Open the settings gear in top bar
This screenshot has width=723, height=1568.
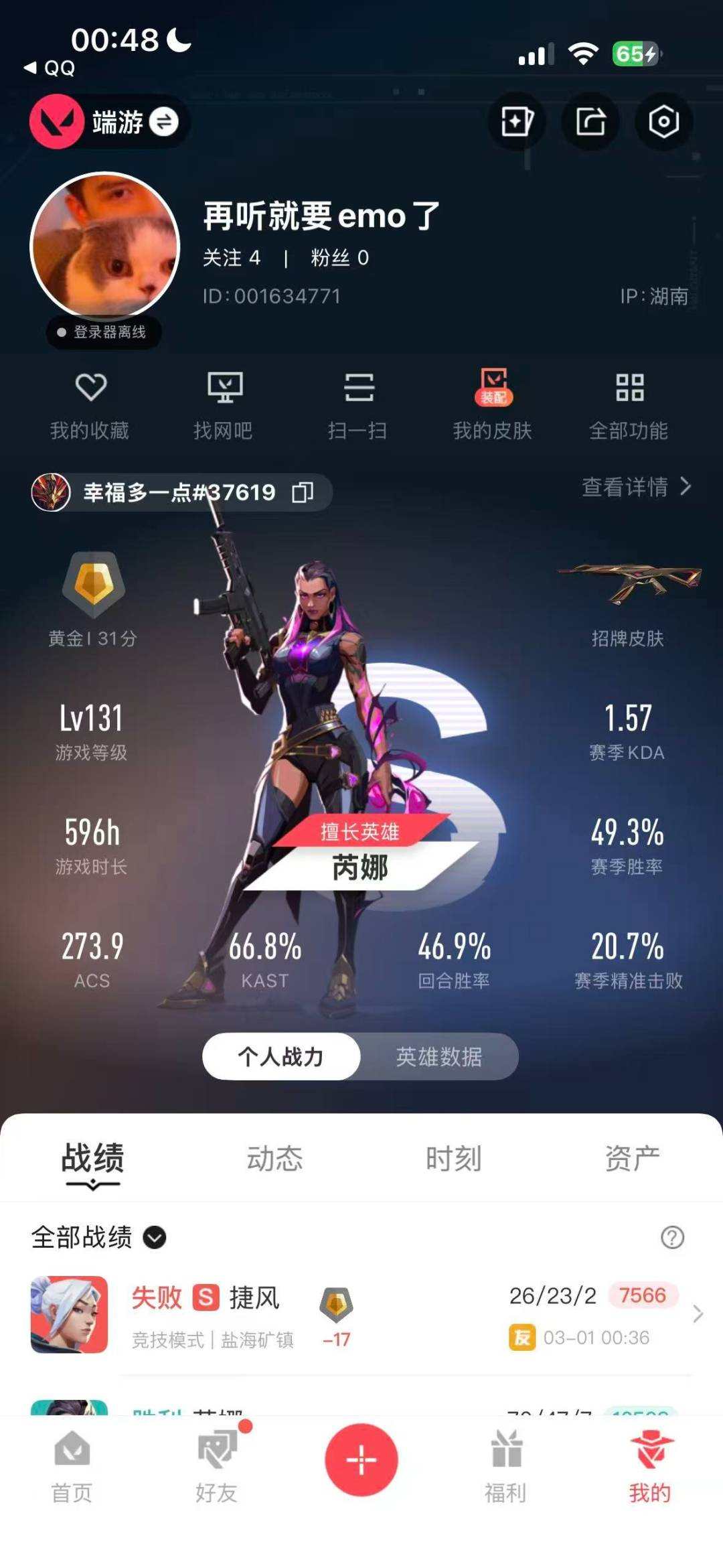pos(661,122)
